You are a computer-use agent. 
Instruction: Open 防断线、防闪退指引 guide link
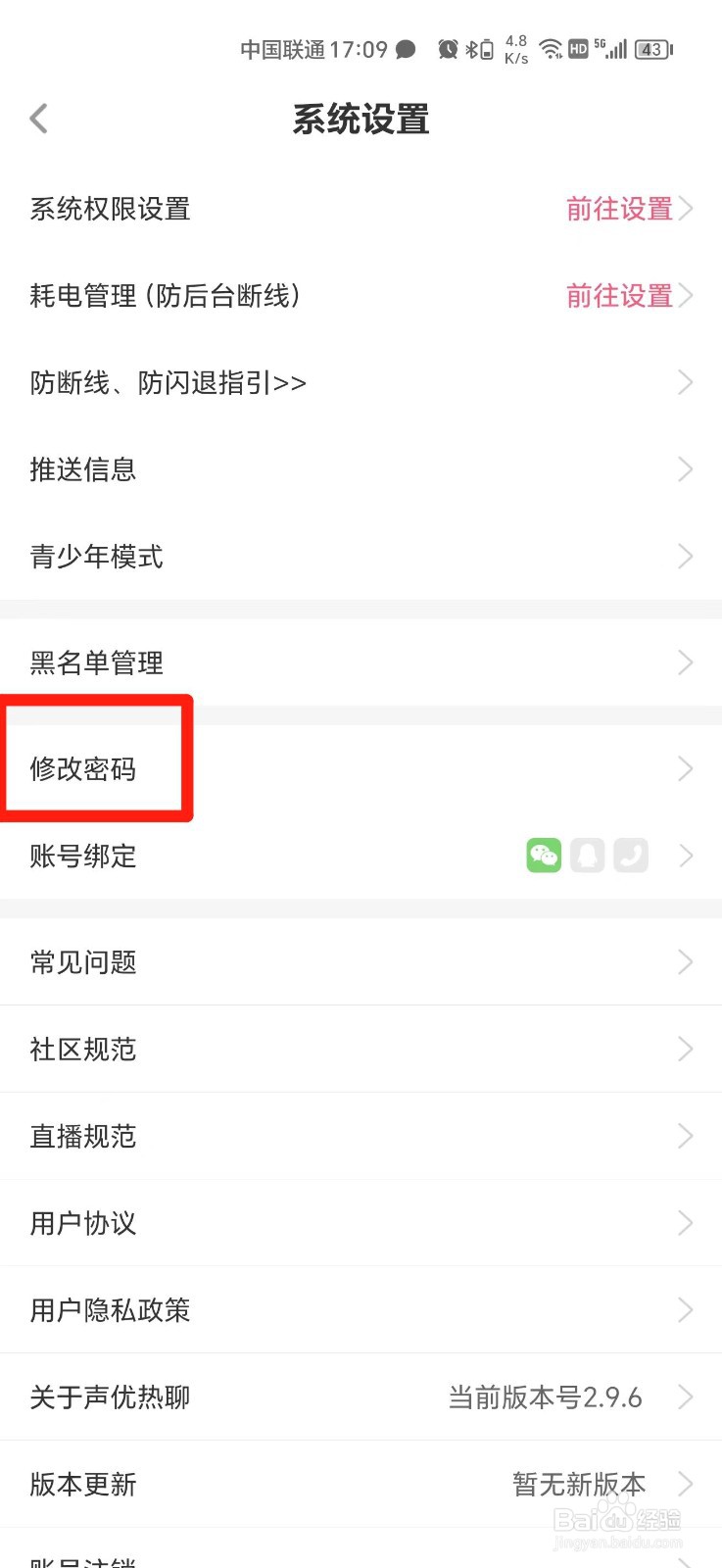pyautogui.click(x=168, y=382)
